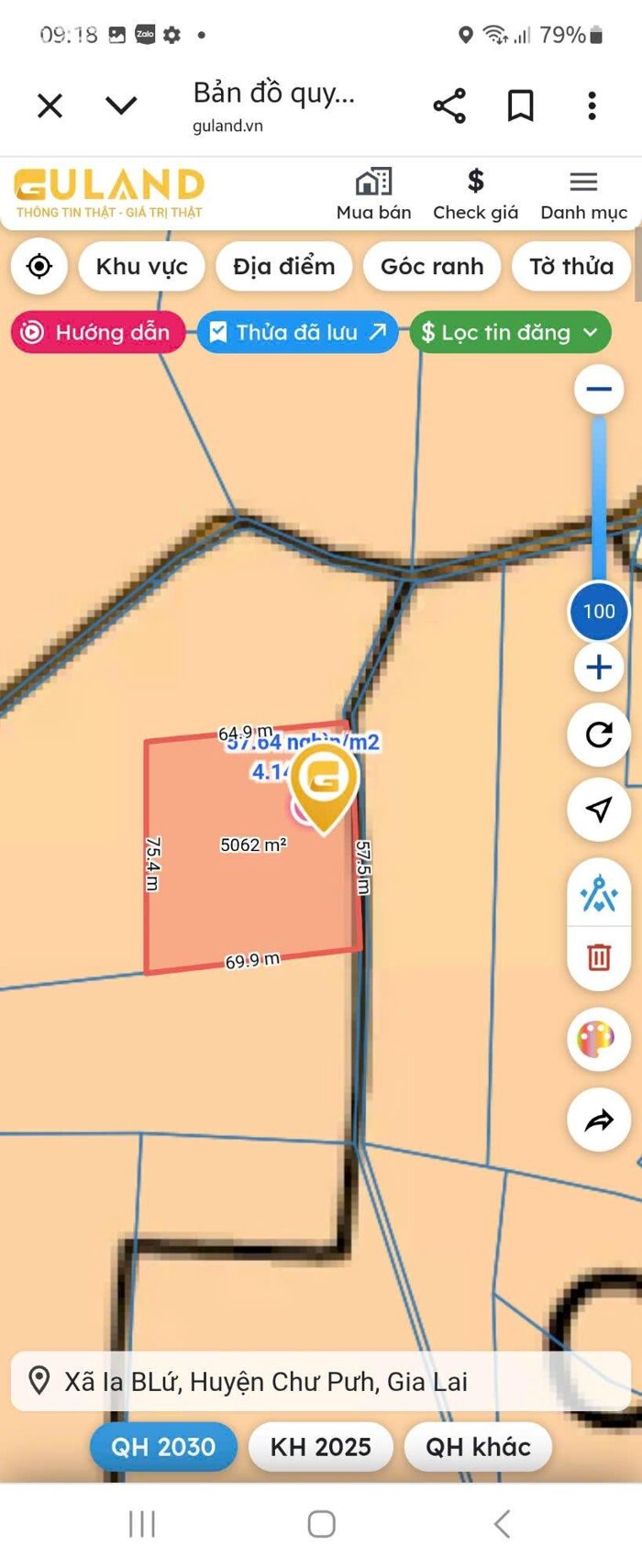The image size is (642, 1568).
Task: Open the browser overflow menu
Action: (592, 106)
